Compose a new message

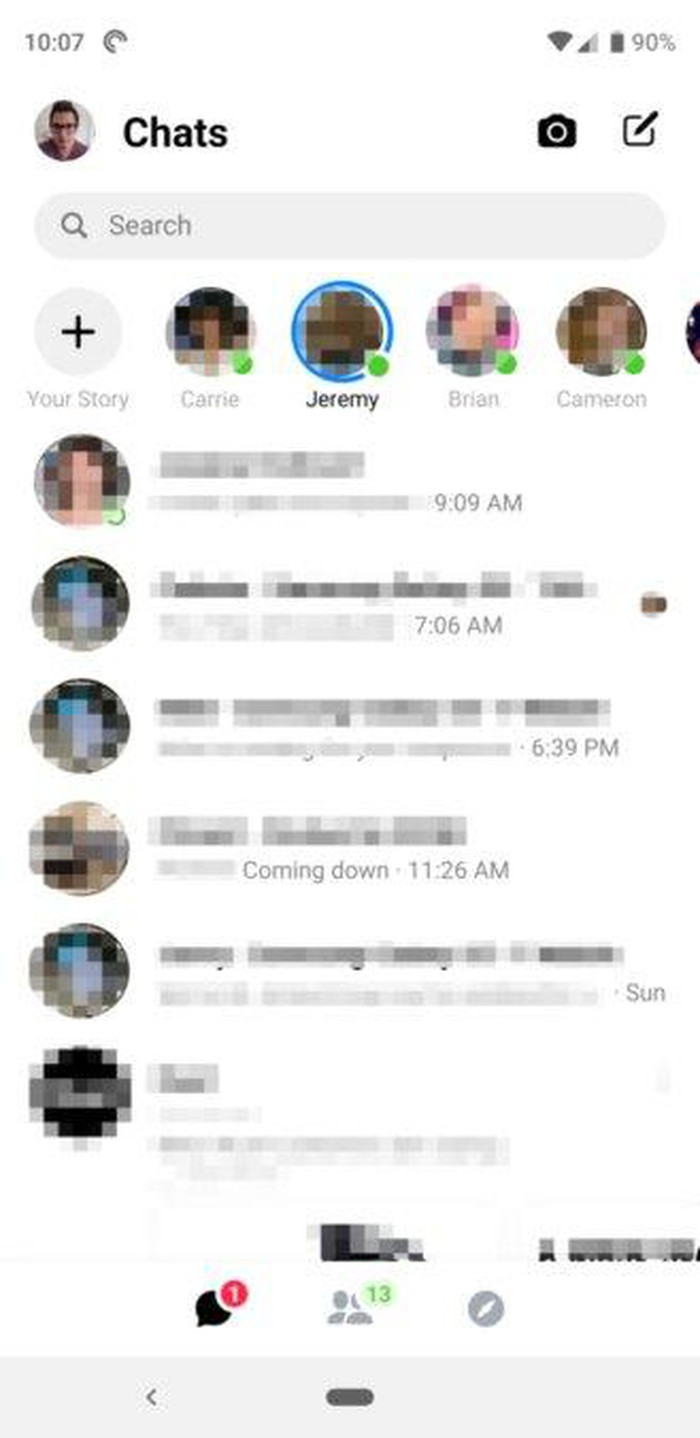tap(640, 130)
